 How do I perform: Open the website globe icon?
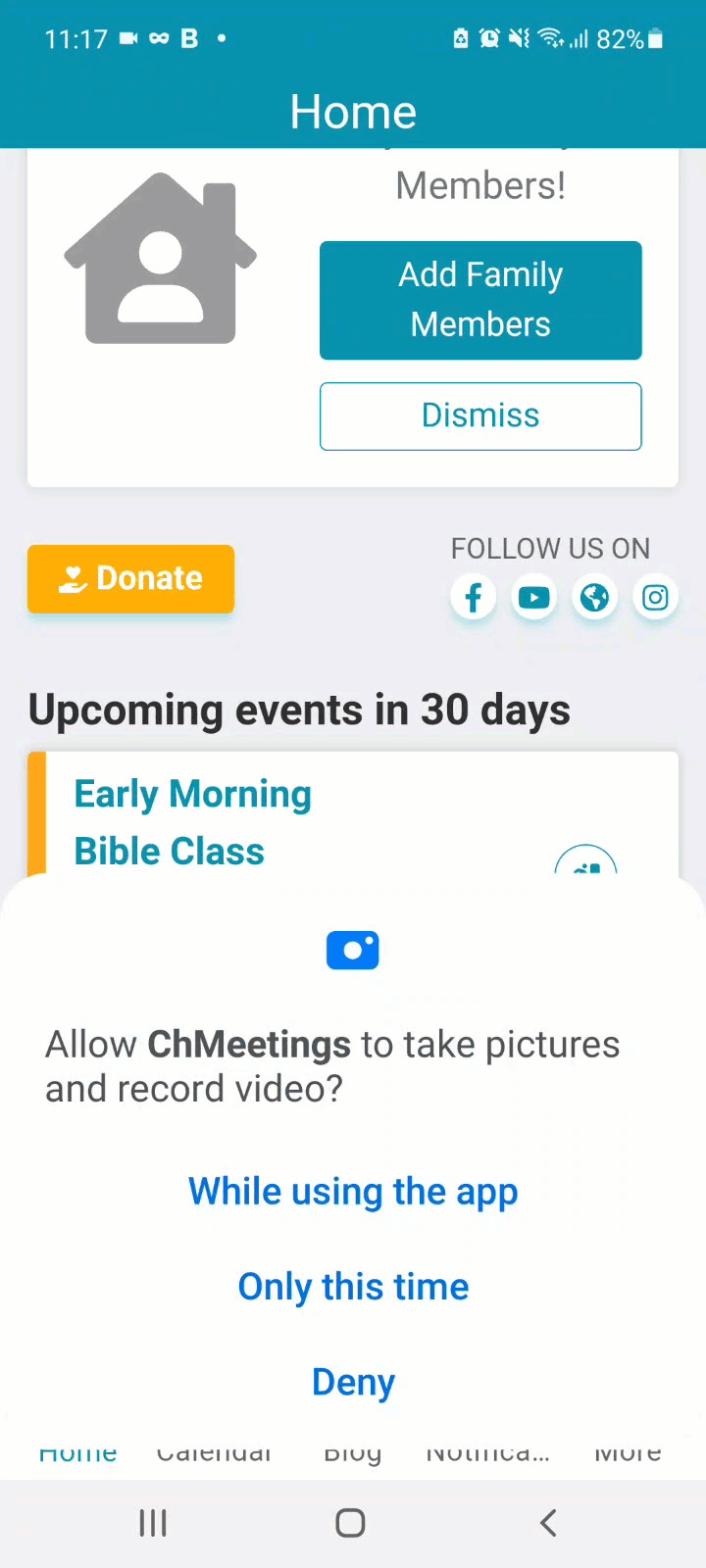tap(595, 597)
